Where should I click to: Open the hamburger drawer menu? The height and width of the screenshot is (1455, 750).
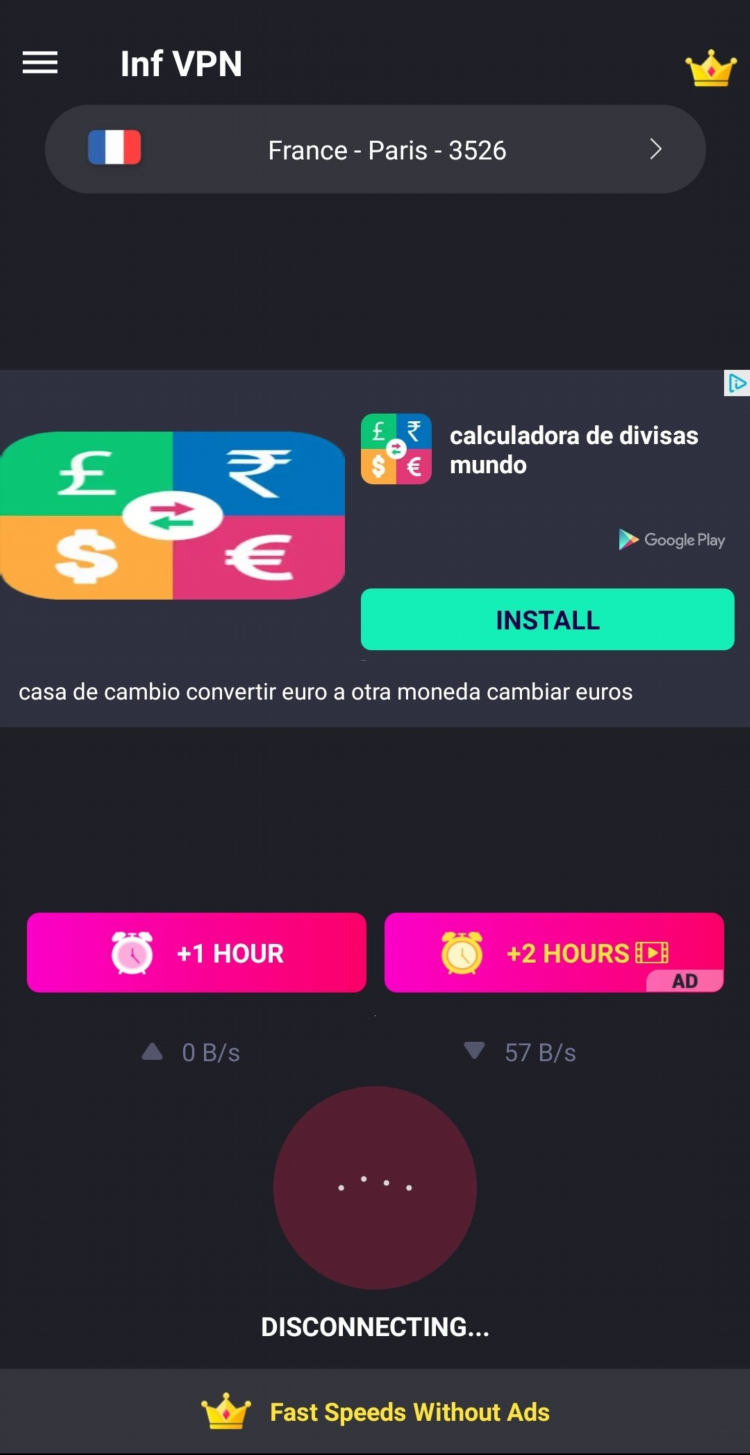(40, 64)
